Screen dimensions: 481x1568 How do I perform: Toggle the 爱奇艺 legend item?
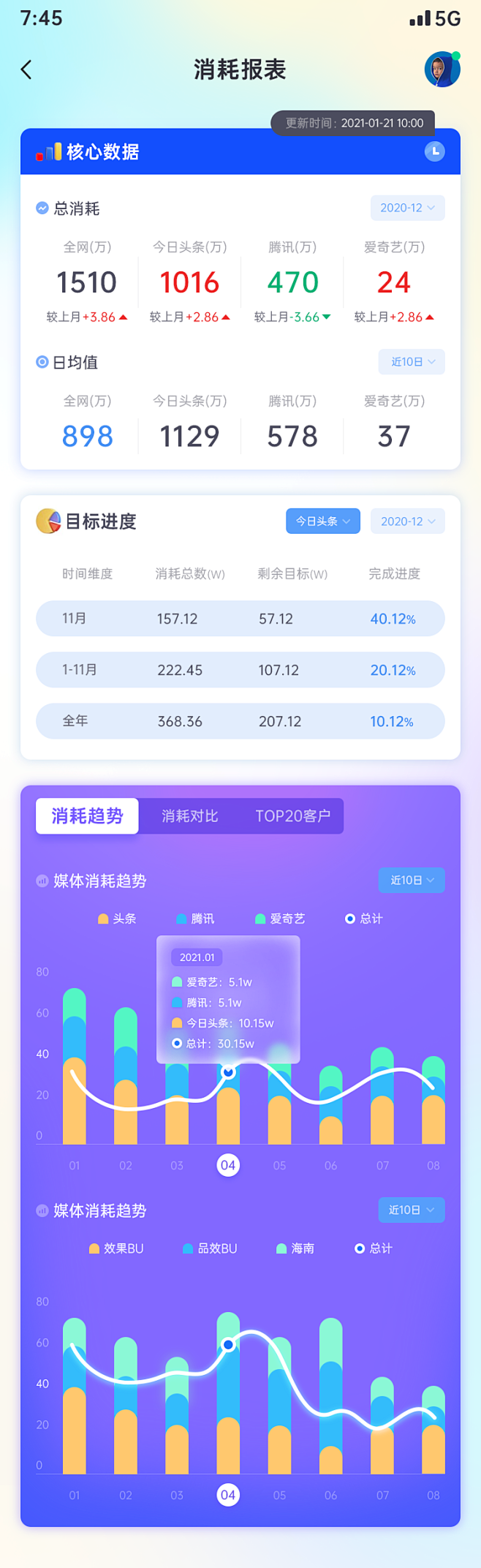pos(280,919)
